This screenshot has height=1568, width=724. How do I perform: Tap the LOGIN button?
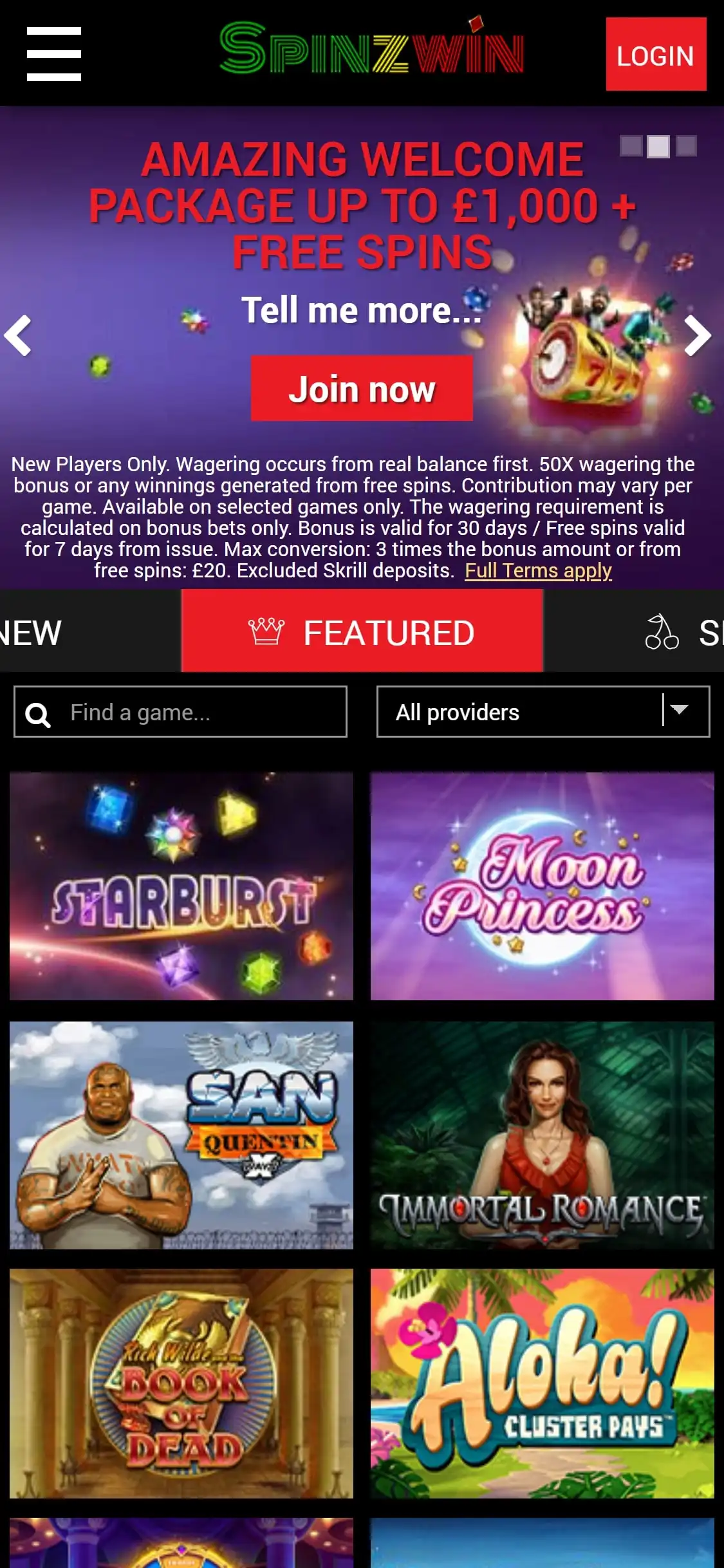tap(655, 54)
